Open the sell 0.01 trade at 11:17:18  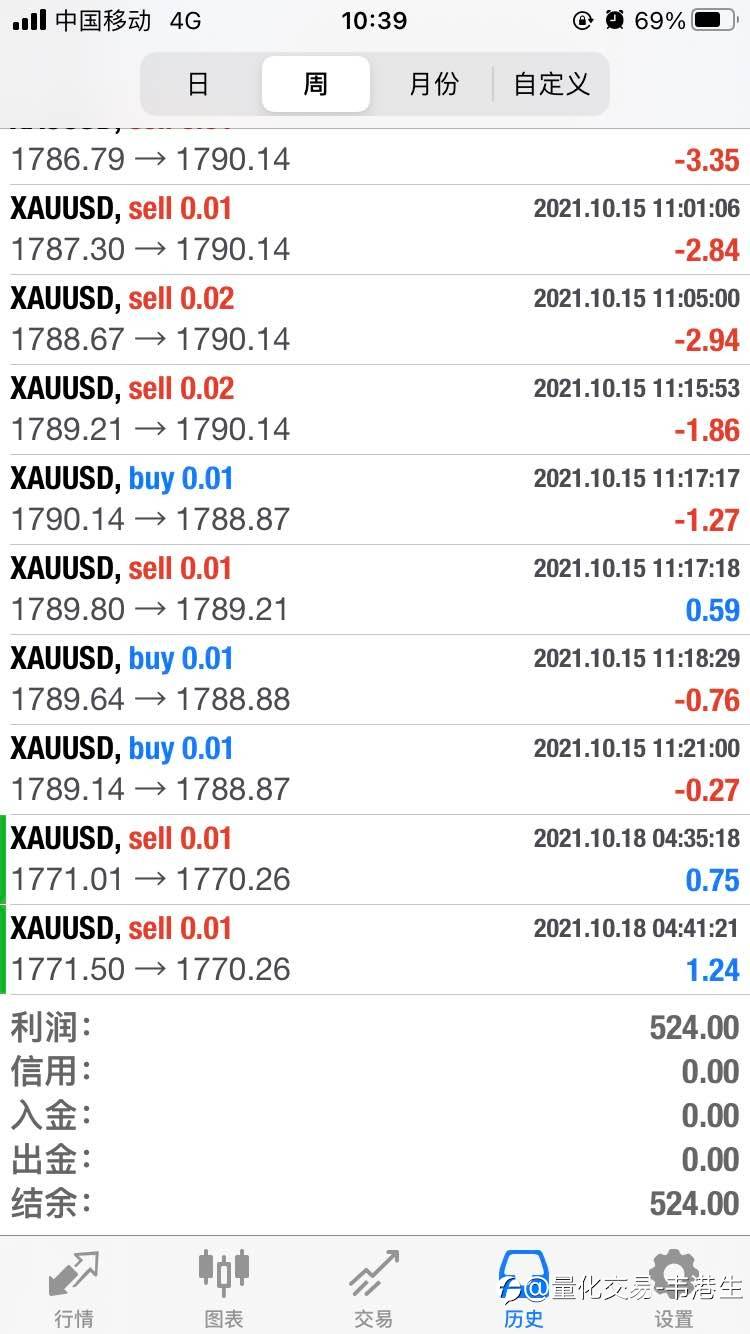click(x=375, y=590)
